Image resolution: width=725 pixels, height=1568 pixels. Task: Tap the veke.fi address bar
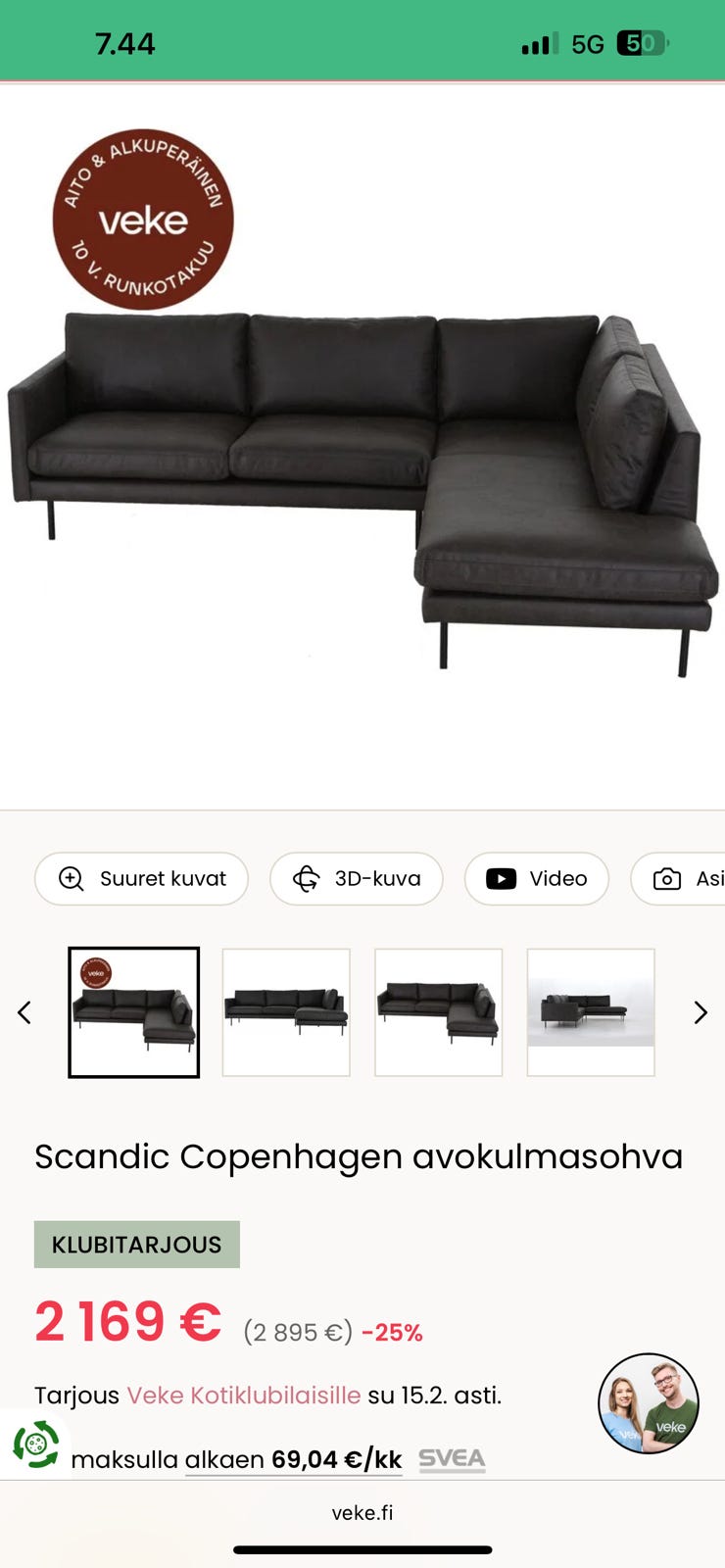pos(362,1513)
